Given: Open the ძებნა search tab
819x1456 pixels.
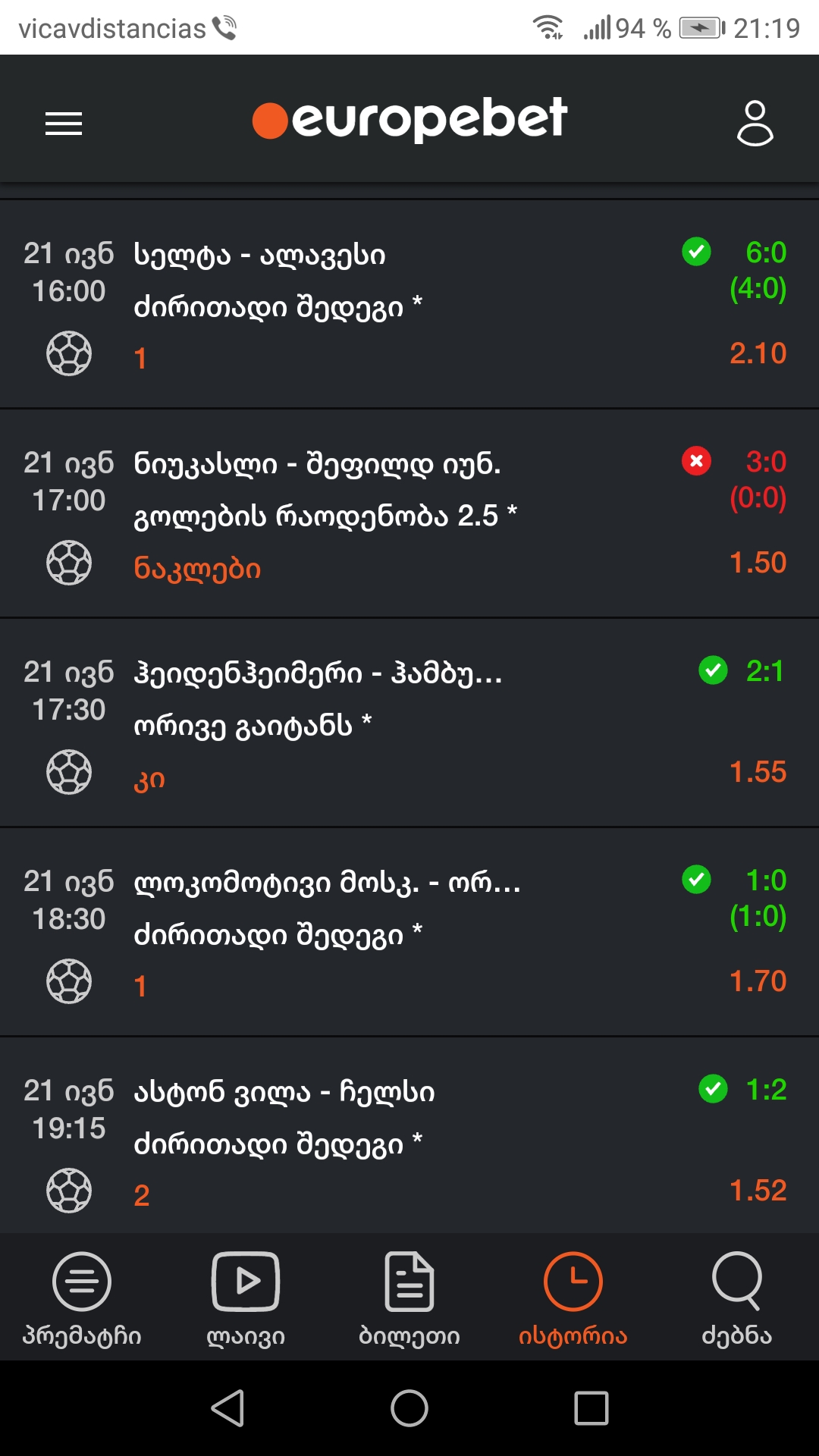Looking at the screenshot, I should tap(737, 1298).
